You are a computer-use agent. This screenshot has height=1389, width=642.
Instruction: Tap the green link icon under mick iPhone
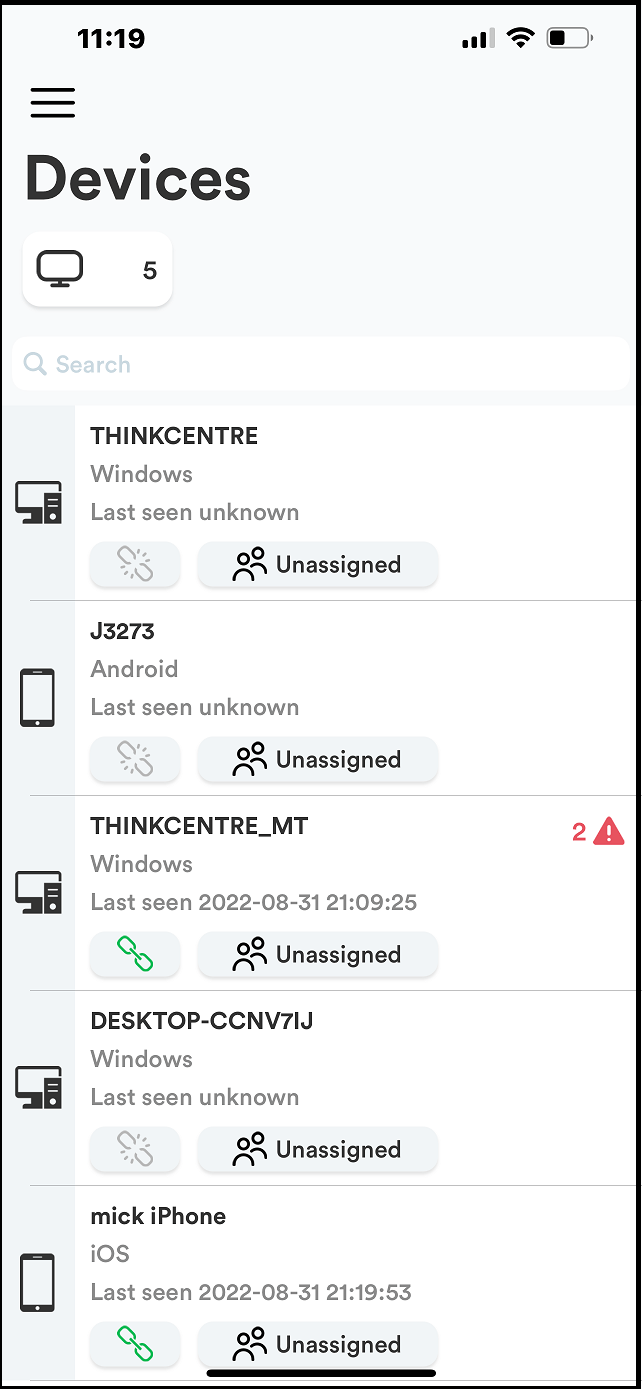135,1344
